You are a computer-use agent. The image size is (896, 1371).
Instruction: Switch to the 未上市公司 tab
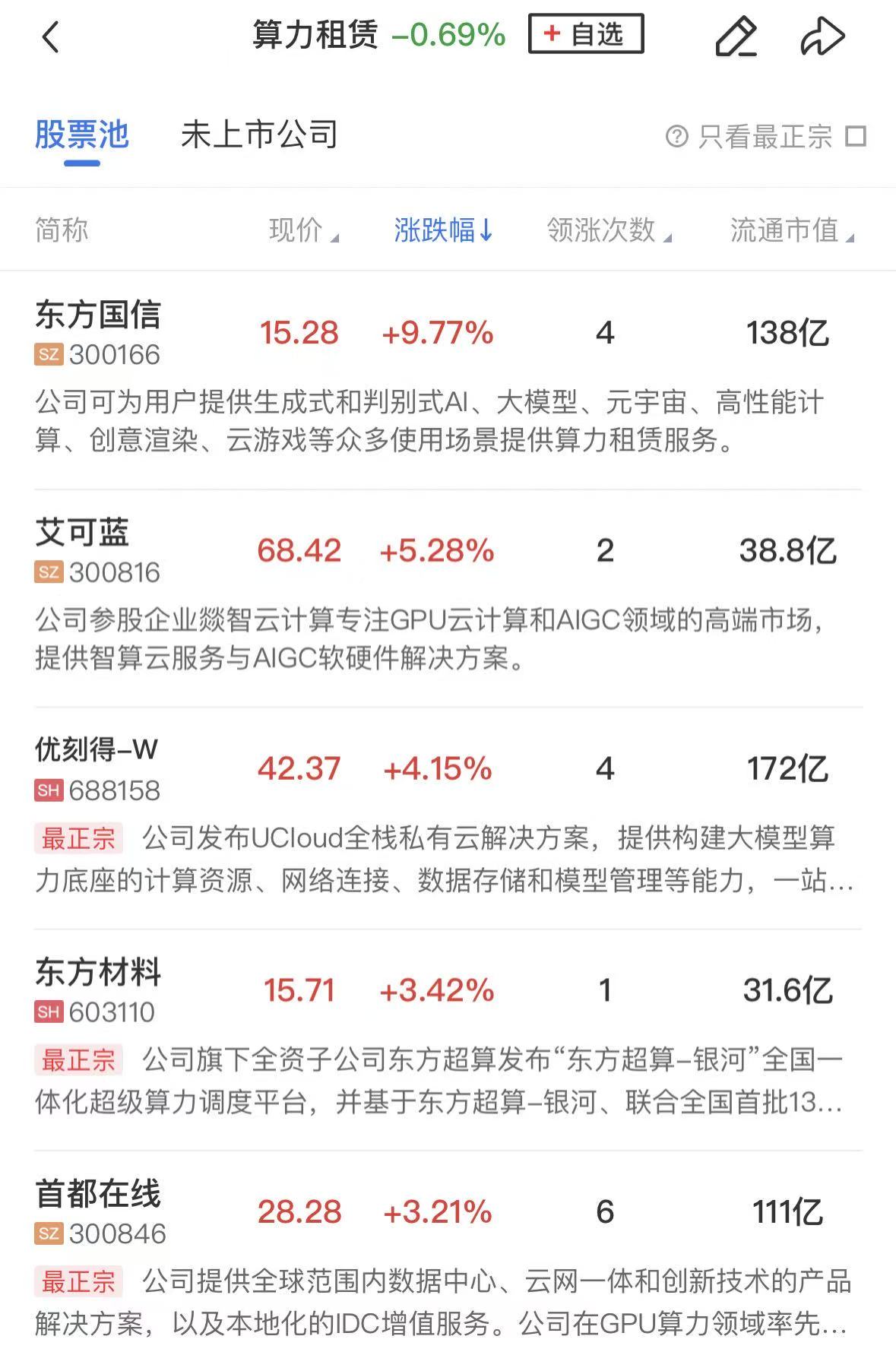point(259,135)
